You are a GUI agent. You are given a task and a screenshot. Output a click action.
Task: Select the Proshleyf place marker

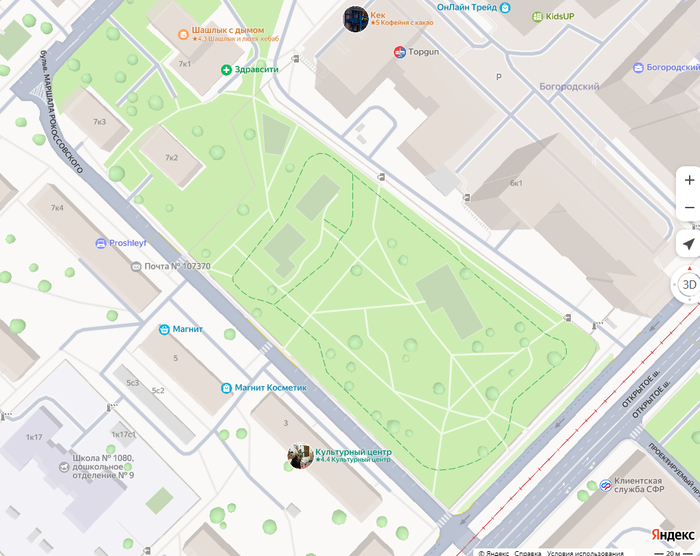point(101,243)
